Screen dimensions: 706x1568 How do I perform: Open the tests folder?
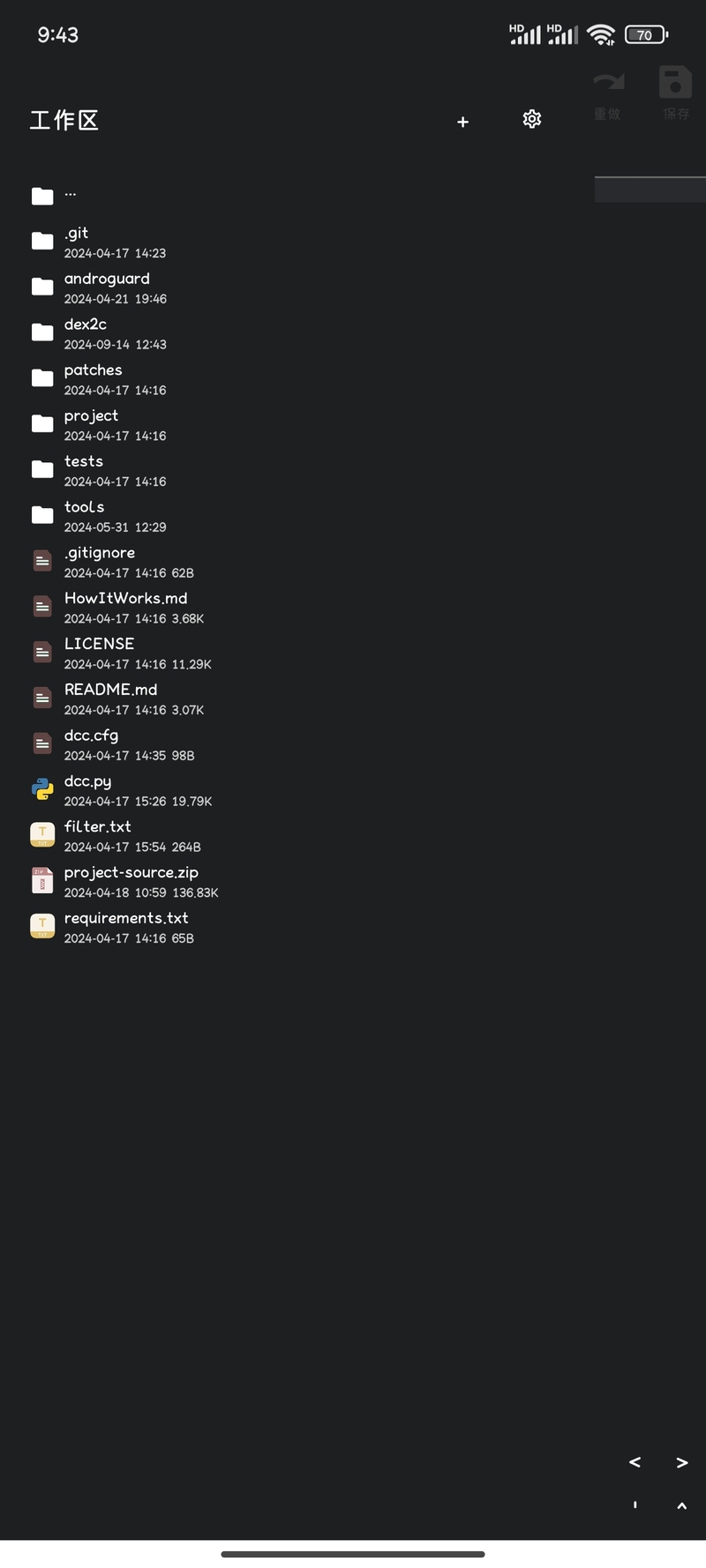[x=291, y=471]
